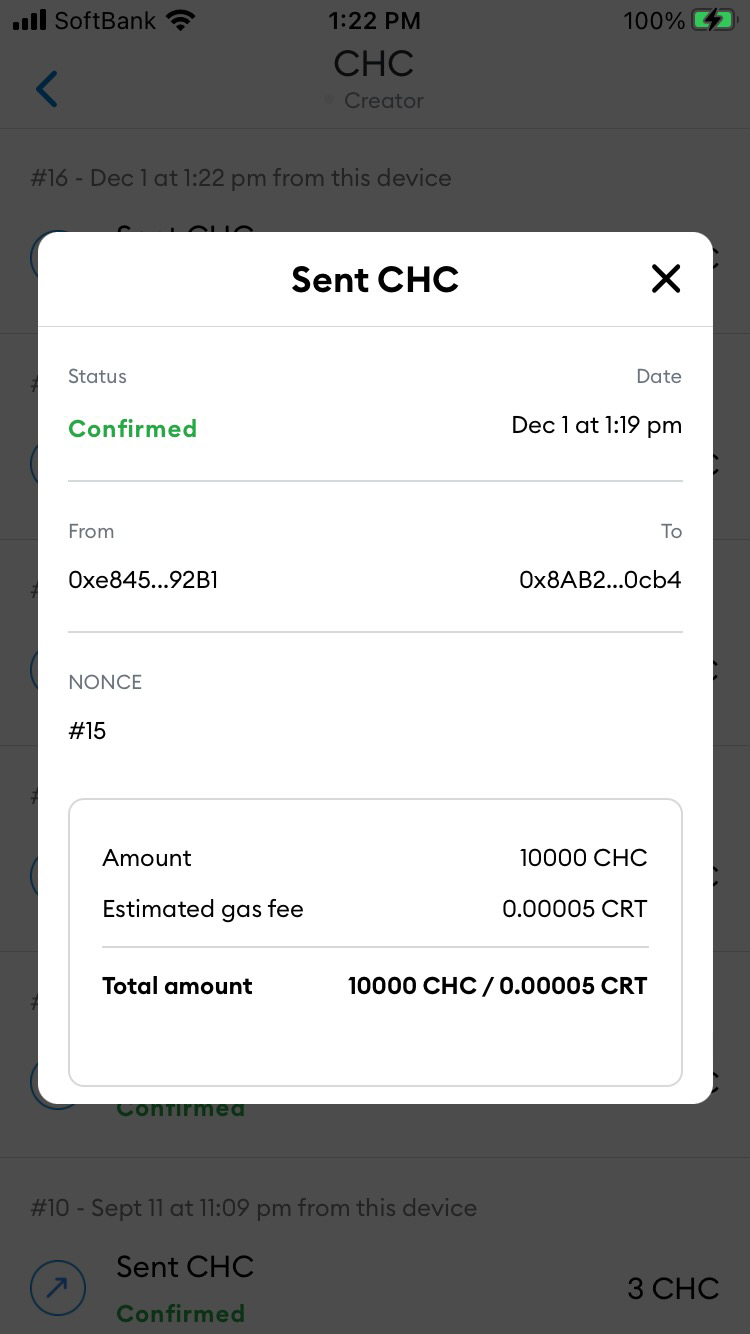Go back from the CHC screen
This screenshot has height=1334, width=750.
pyautogui.click(x=47, y=89)
